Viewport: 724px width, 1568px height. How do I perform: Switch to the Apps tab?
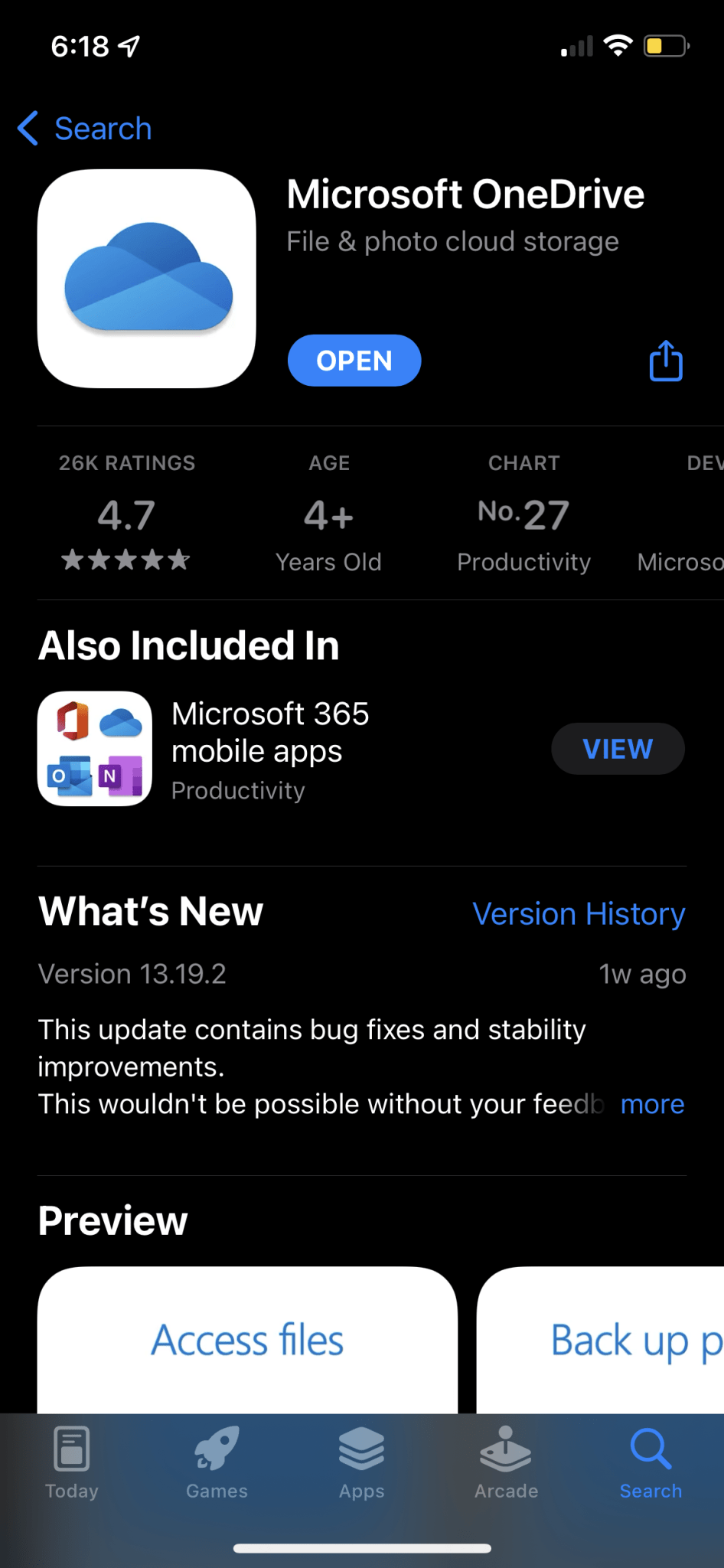pyautogui.click(x=362, y=1463)
